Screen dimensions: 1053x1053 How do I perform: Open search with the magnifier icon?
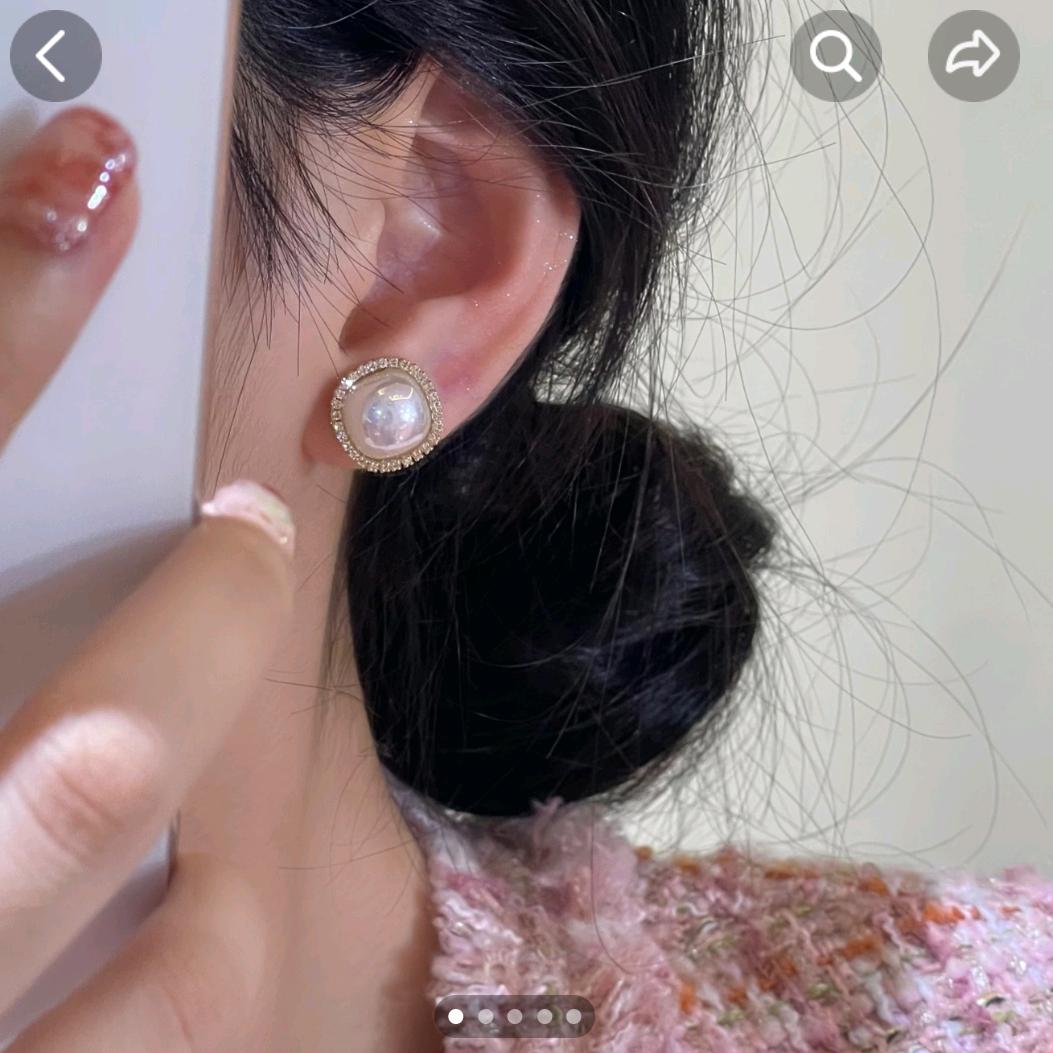tap(835, 56)
